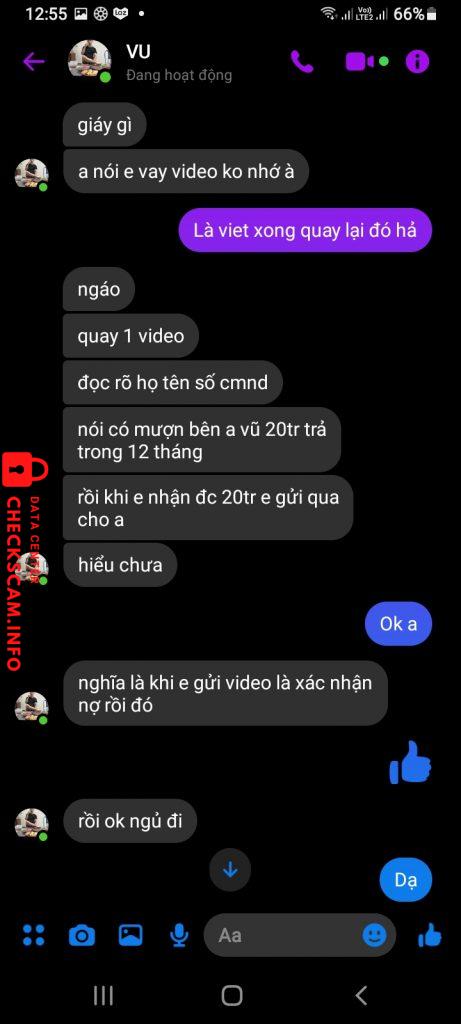461x1024 pixels.
Task: Jump to latest messages with down arrow
Action: point(230,870)
